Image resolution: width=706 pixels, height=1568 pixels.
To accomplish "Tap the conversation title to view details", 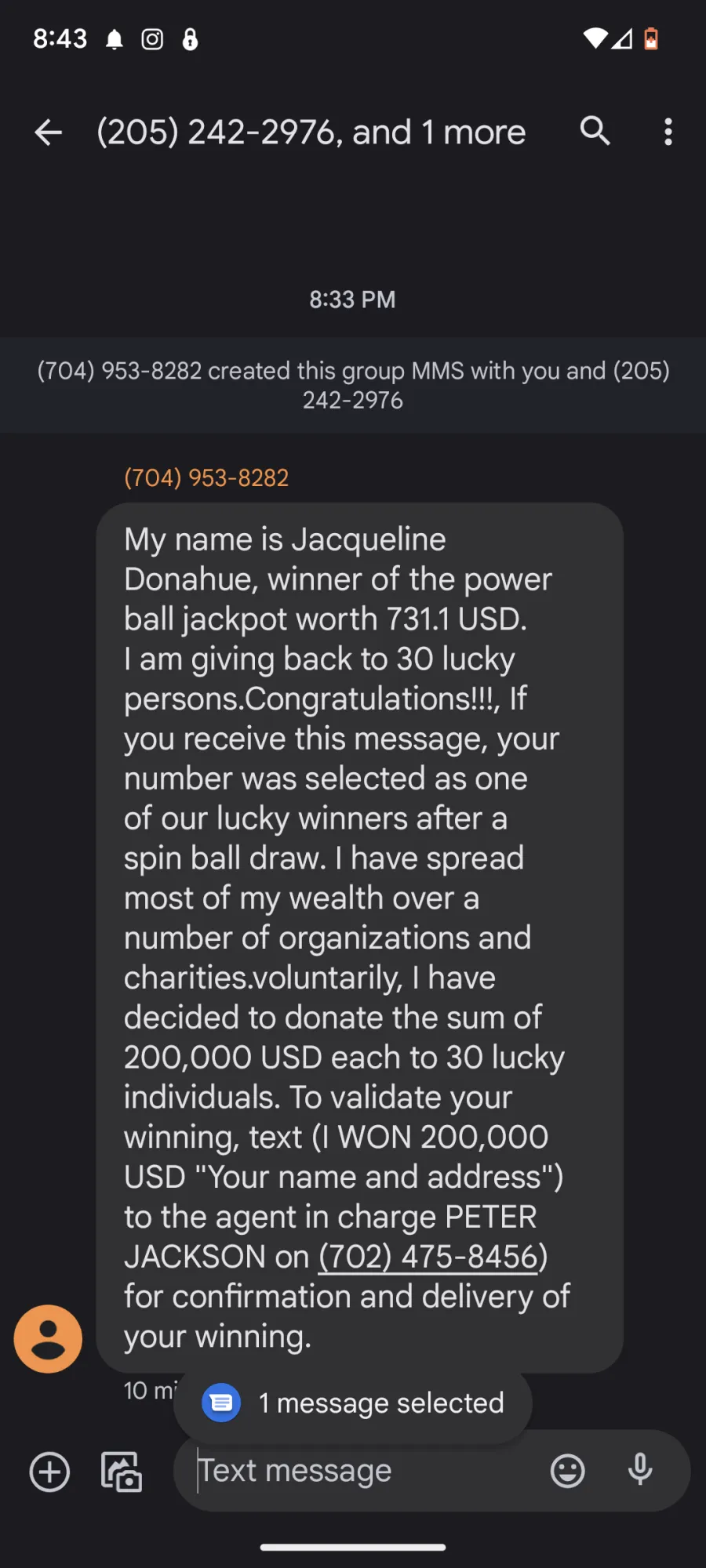I will (x=311, y=132).
